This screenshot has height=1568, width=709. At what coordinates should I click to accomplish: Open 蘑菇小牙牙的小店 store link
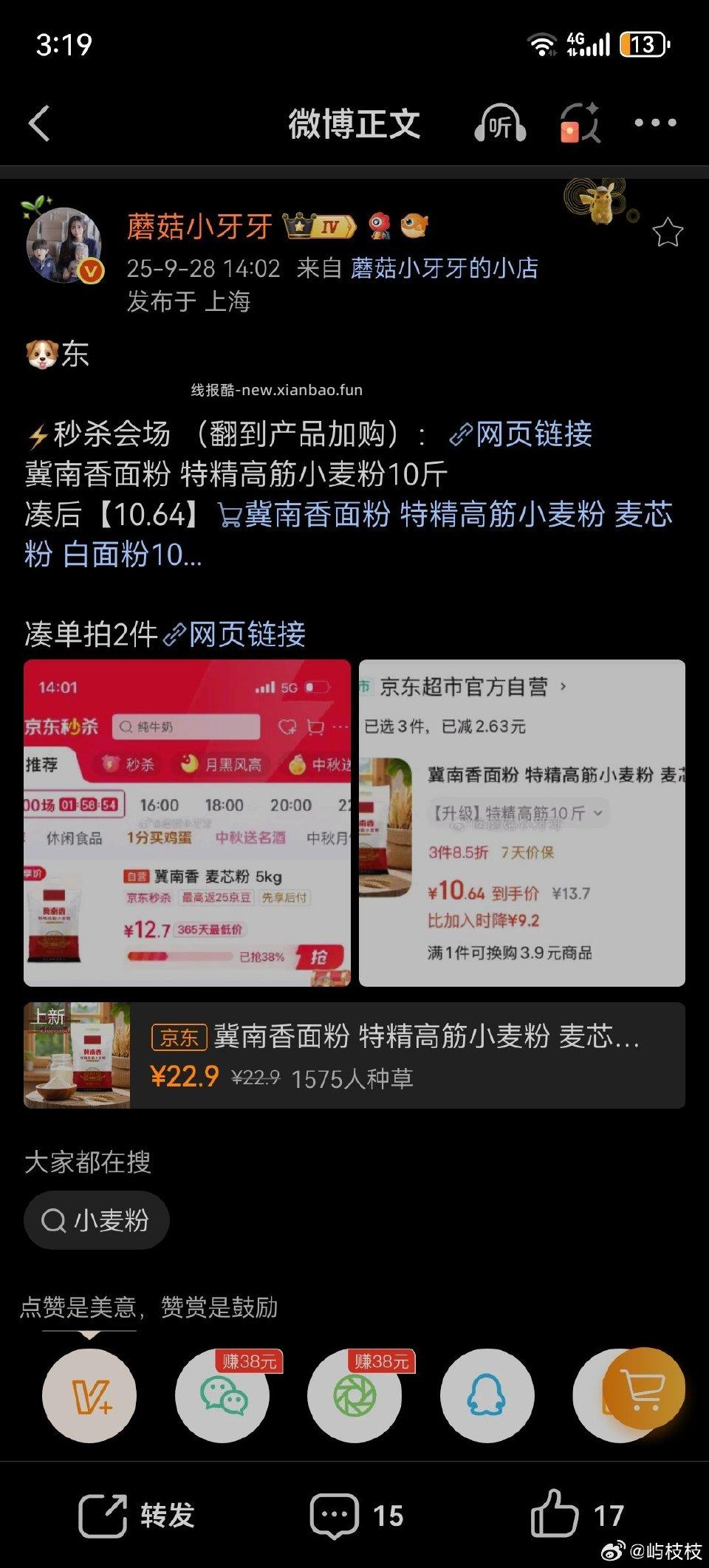coord(442,269)
